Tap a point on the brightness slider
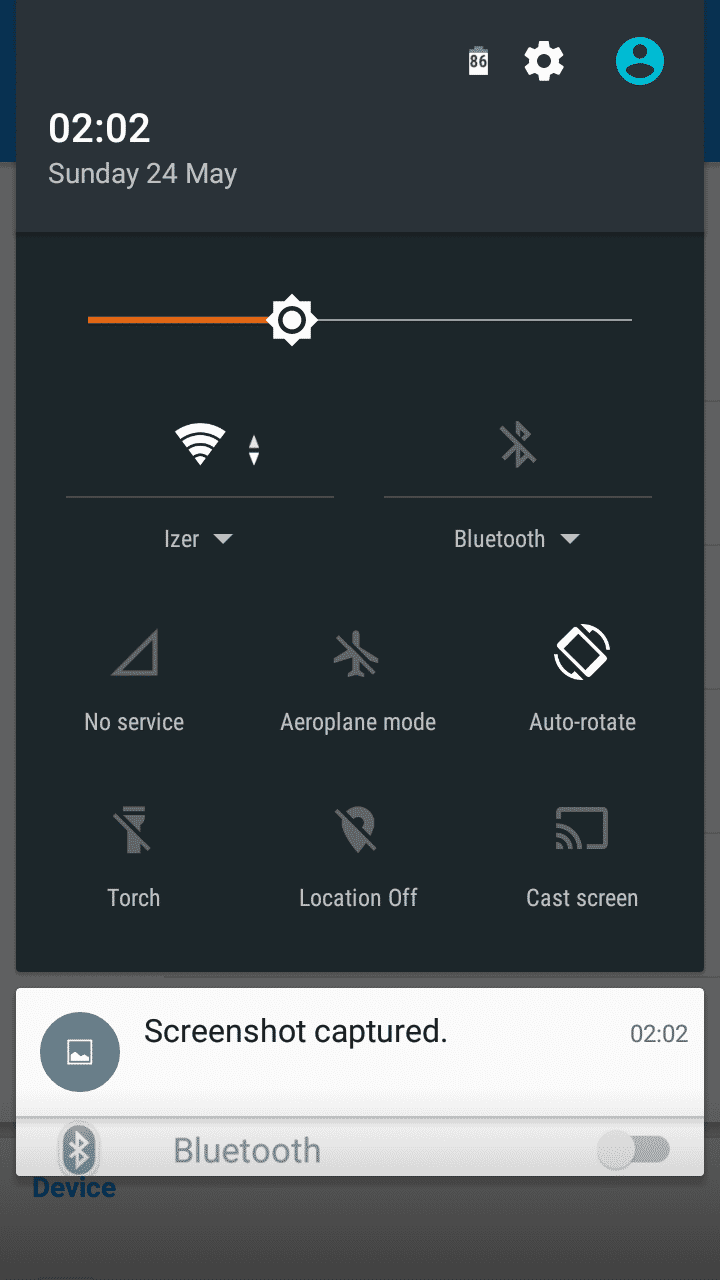This screenshot has width=720, height=1280. (x=360, y=320)
